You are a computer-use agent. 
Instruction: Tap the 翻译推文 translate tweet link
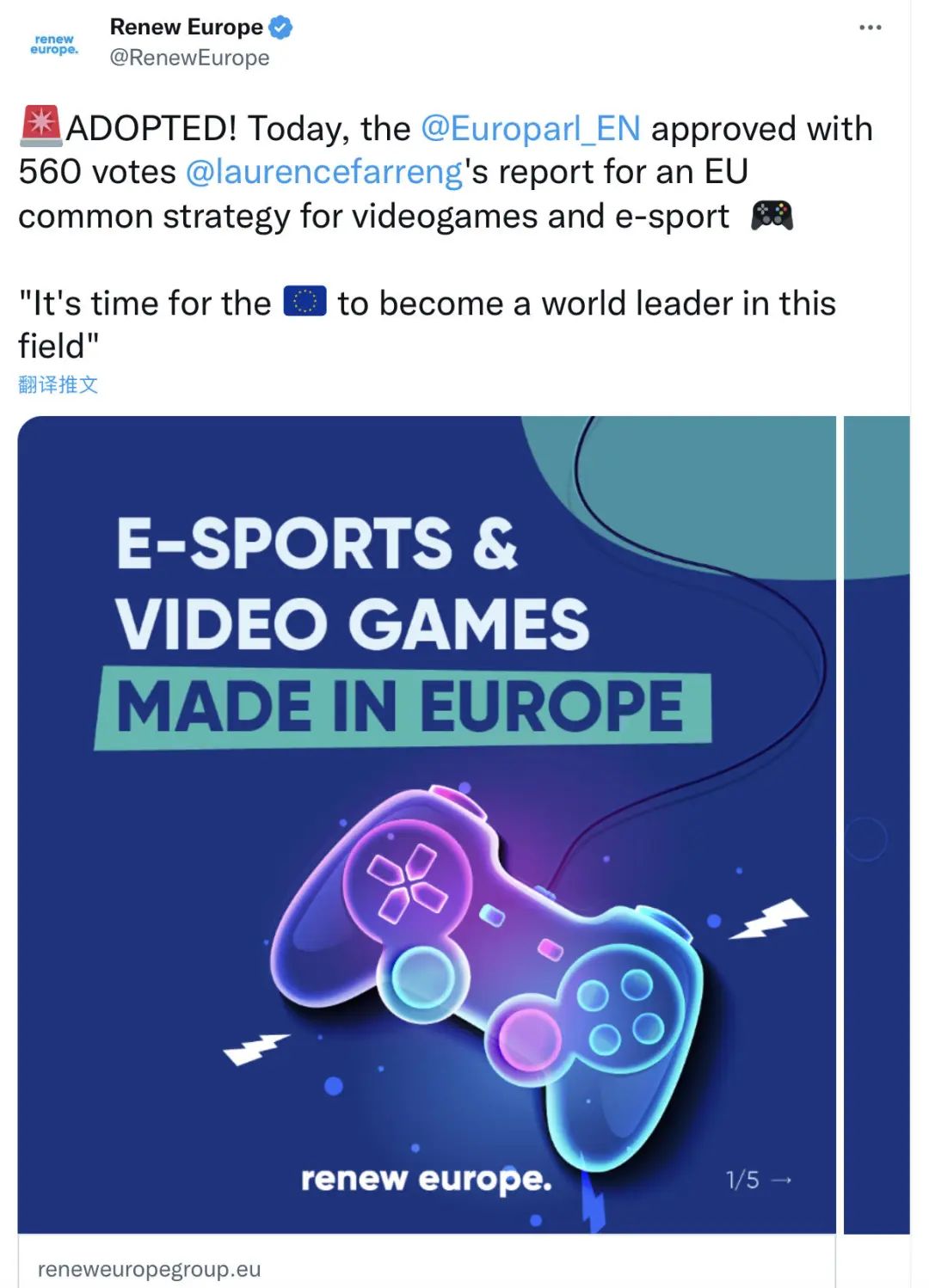click(x=58, y=384)
